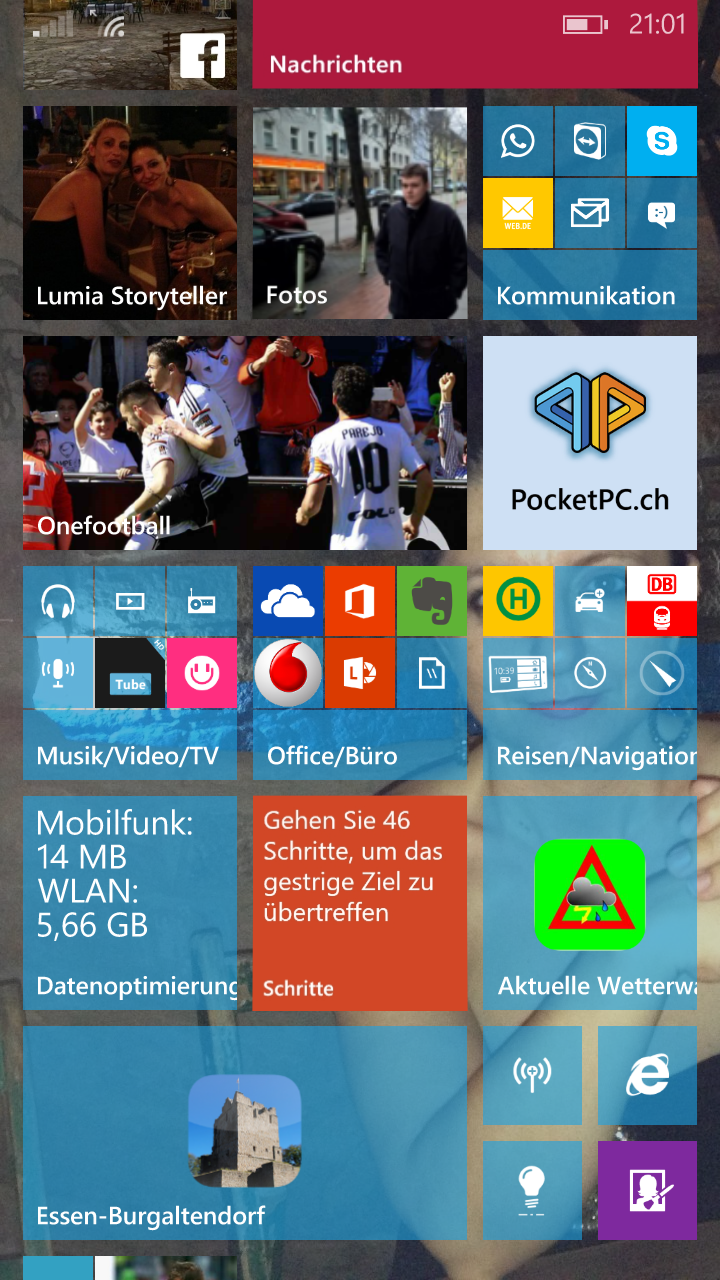Open Aktuelle Wetterwarnungen tile
This screenshot has height=1280, width=720.
590,903
